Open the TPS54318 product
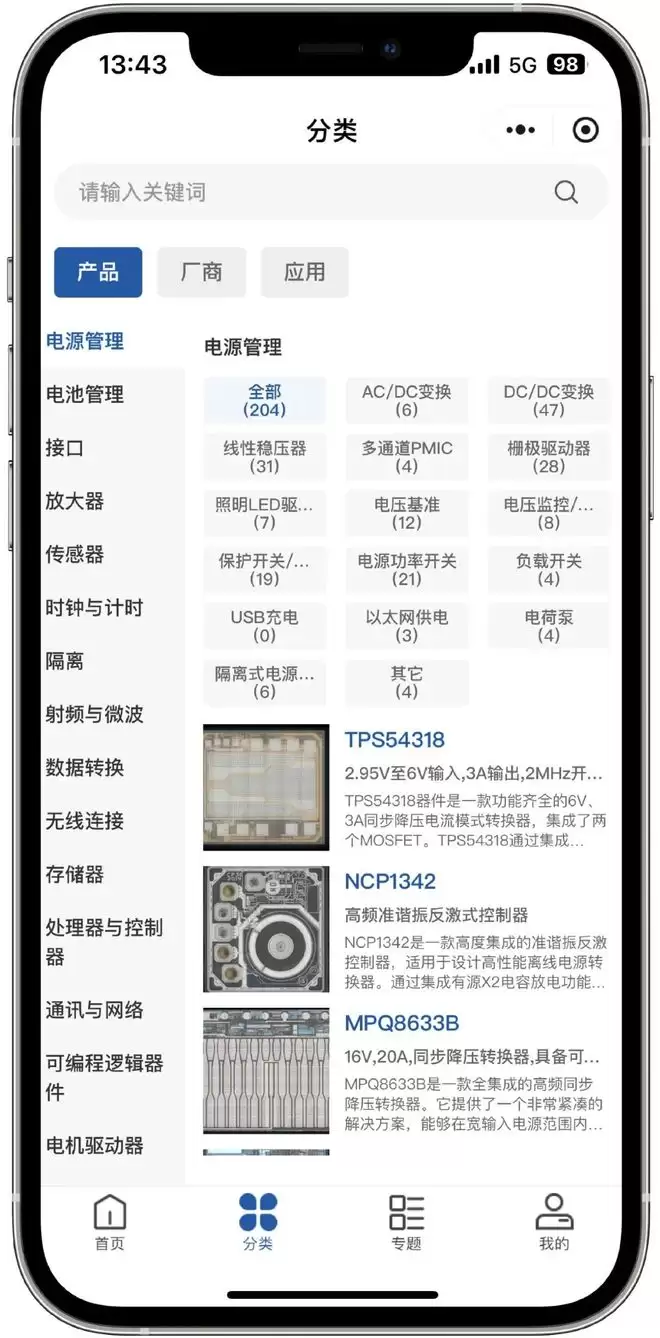Viewport: 660px width, 1338px height. [395, 740]
